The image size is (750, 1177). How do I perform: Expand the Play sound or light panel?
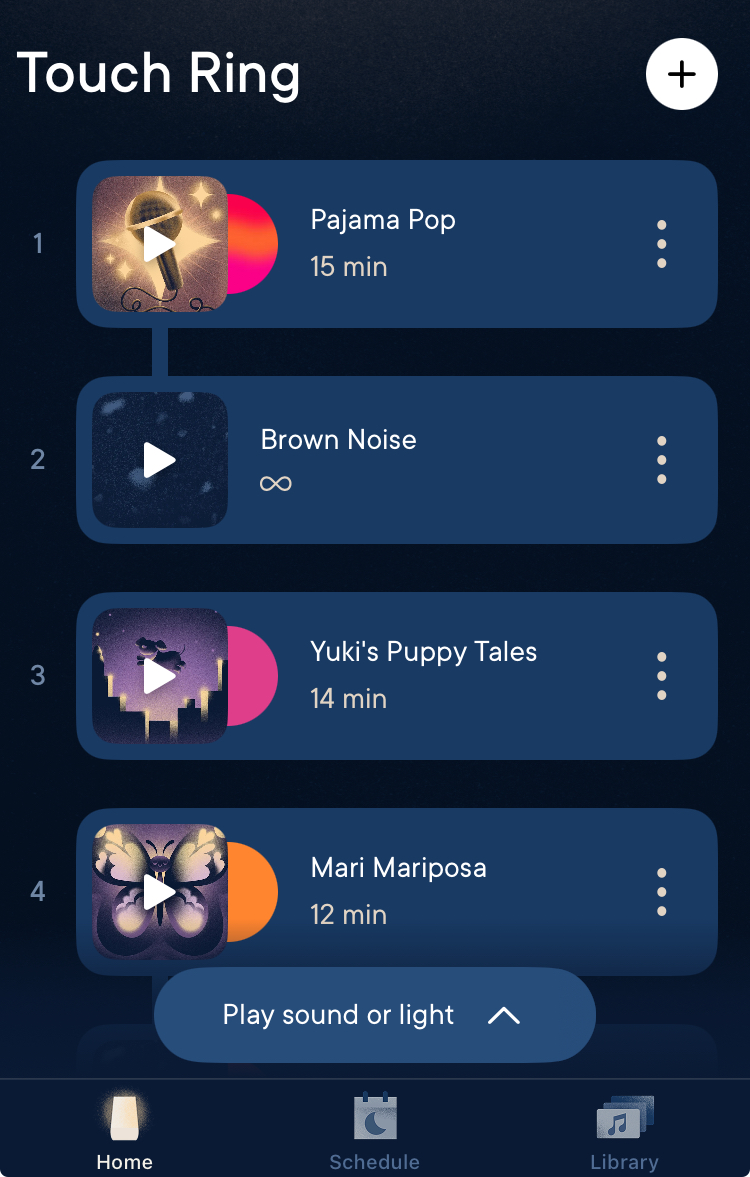(374, 1015)
